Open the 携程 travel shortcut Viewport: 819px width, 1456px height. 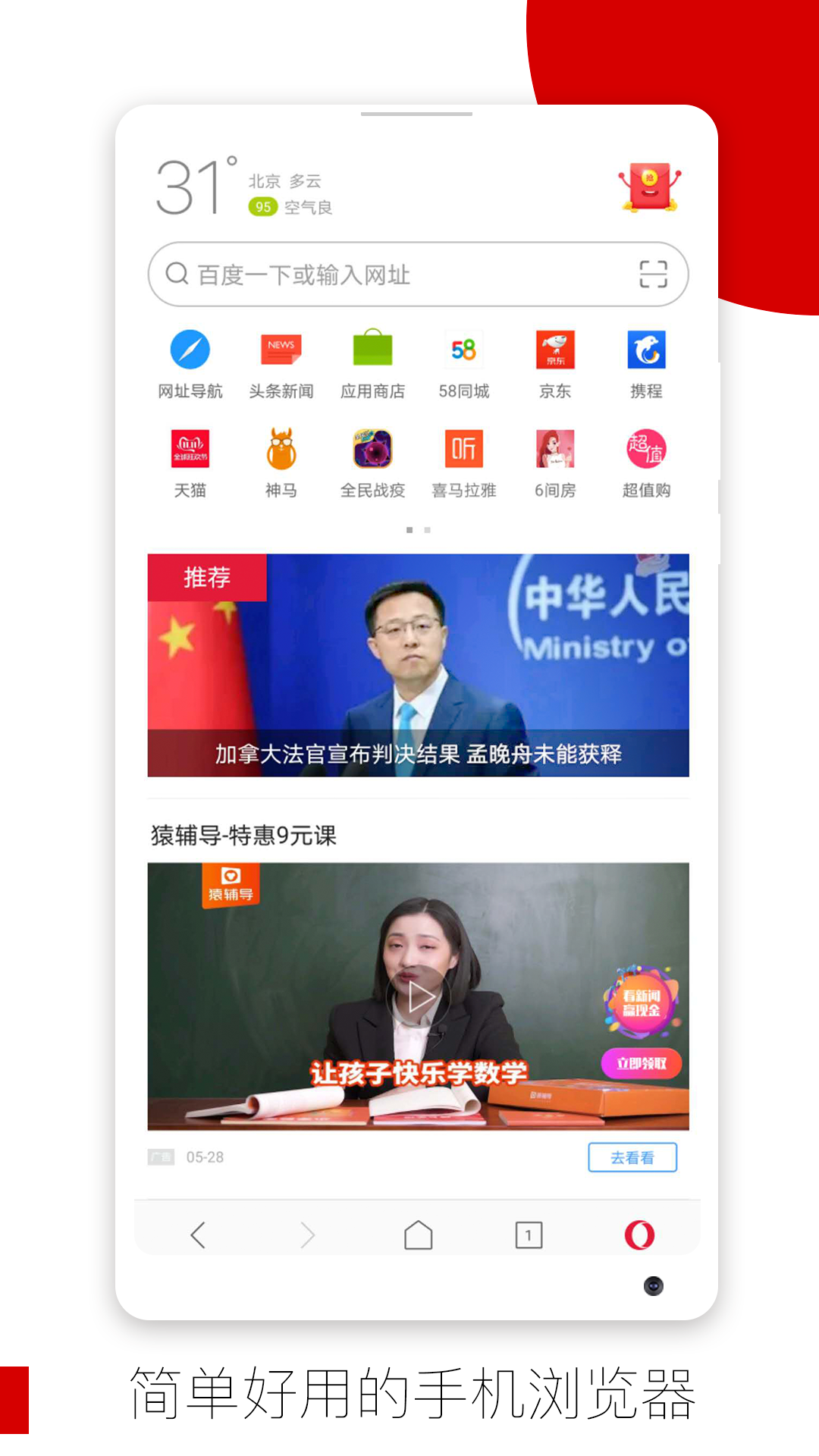(x=646, y=350)
